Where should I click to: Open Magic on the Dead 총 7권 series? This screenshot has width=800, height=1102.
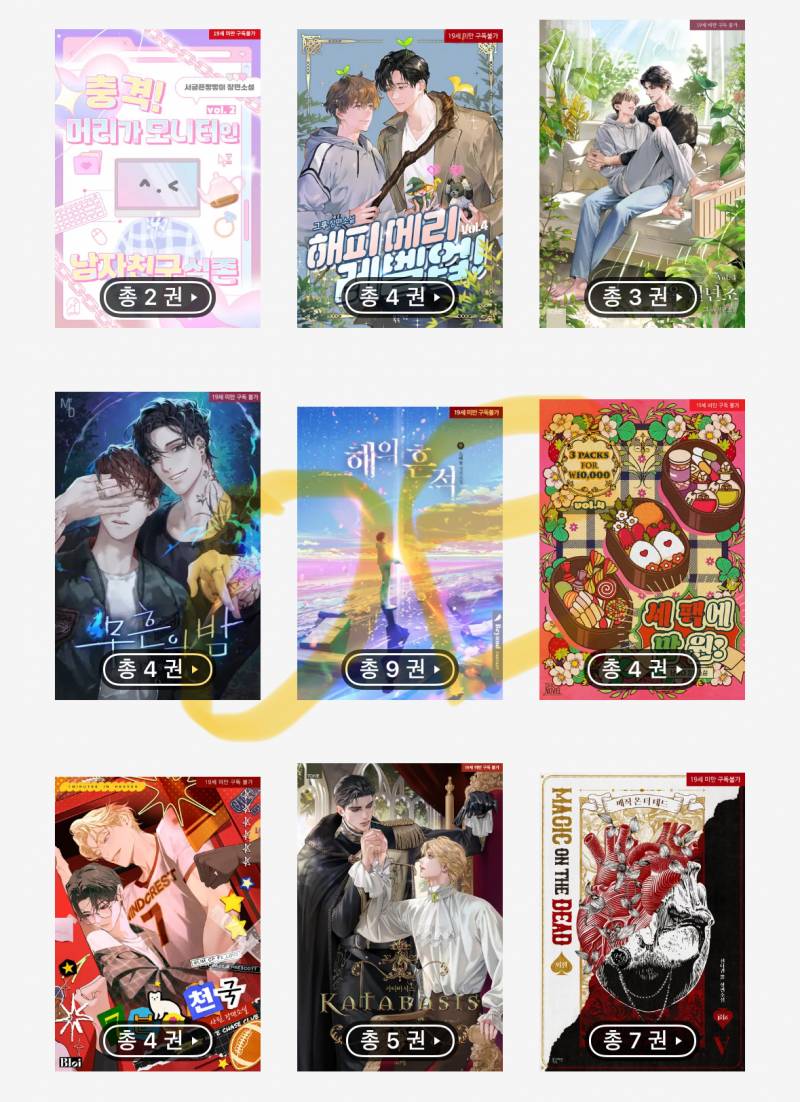642,1040
